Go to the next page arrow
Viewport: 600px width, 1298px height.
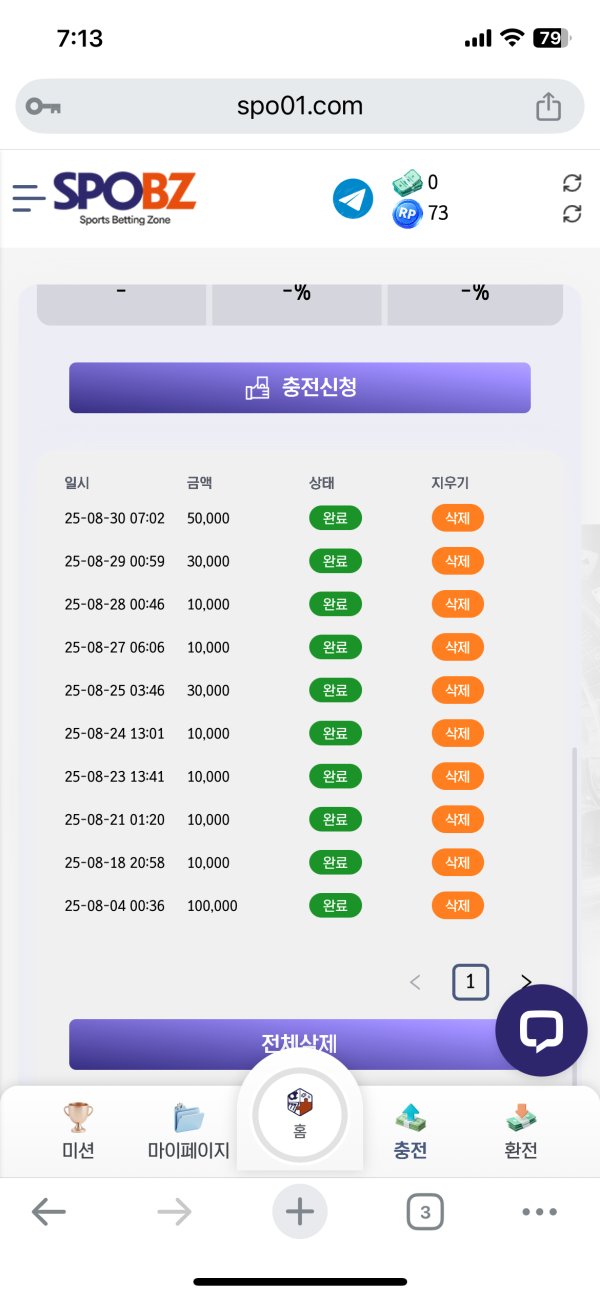(526, 982)
